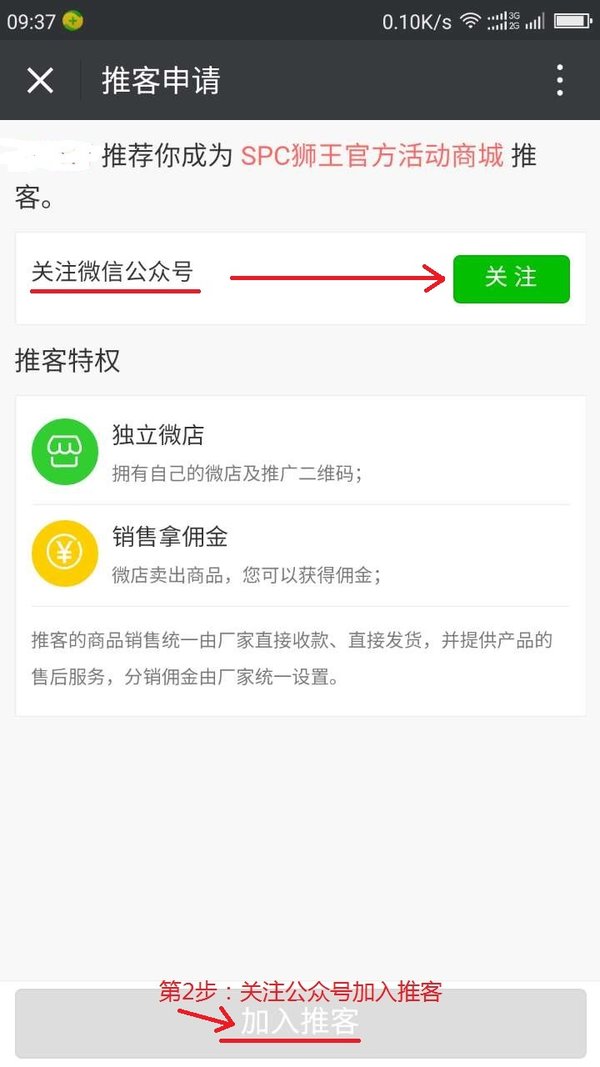The height and width of the screenshot is (1067, 600).
Task: Close the 推客申请 page
Action: pos(40,80)
